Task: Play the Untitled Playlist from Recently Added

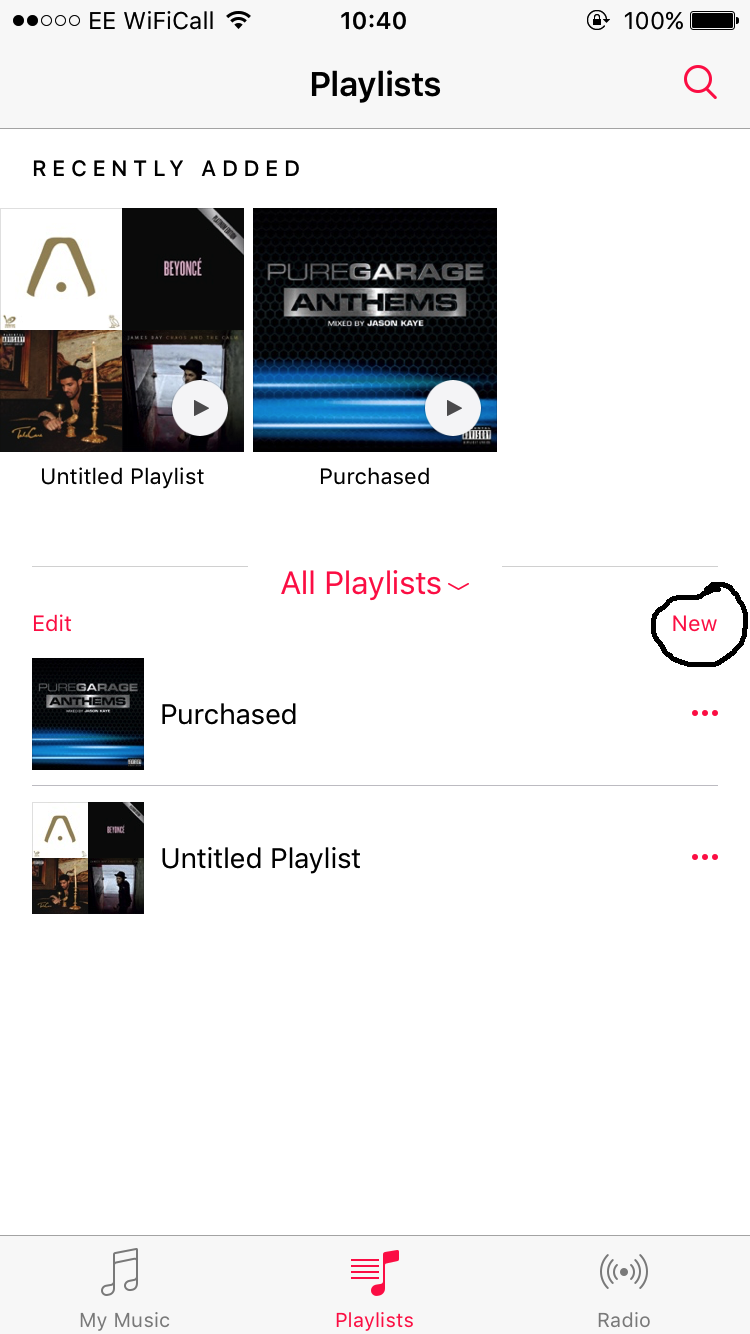Action: point(200,408)
